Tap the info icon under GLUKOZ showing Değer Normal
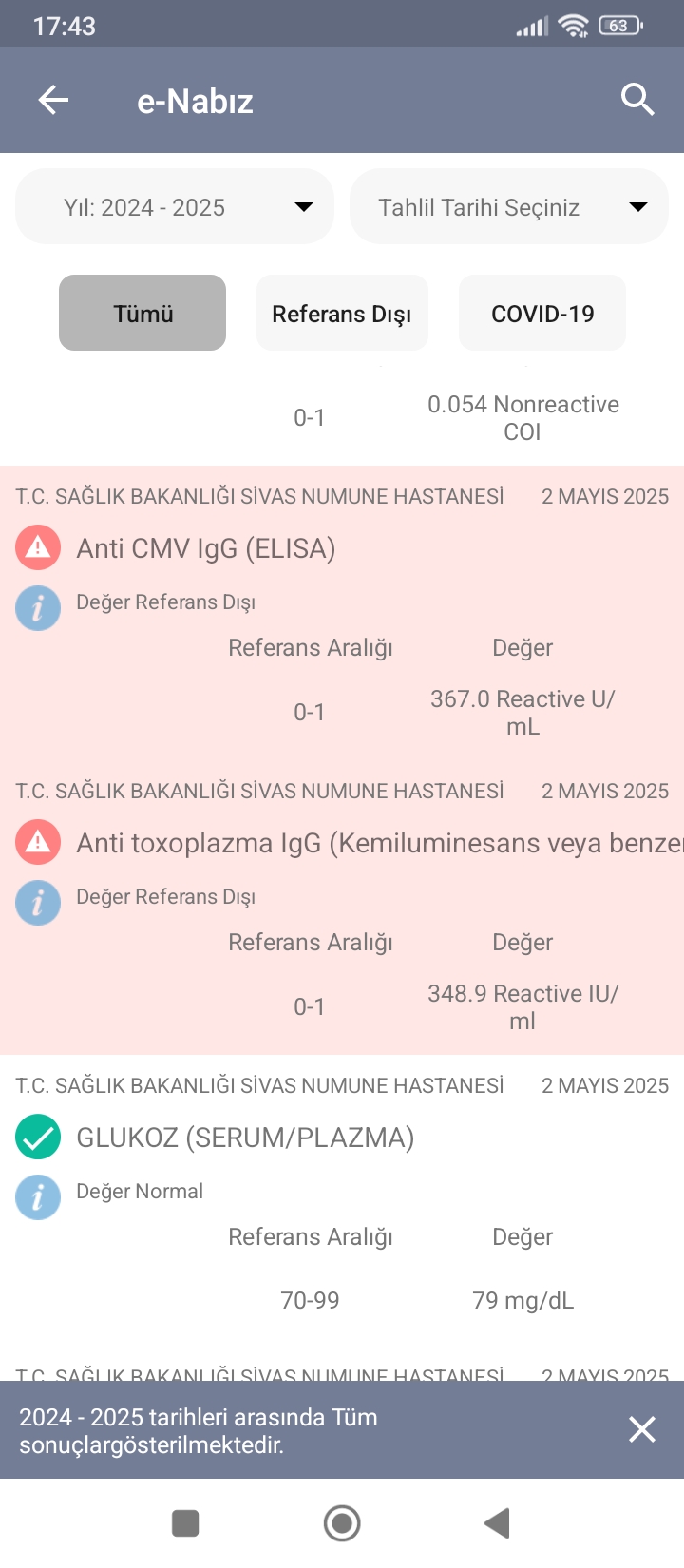 pos(38,1197)
